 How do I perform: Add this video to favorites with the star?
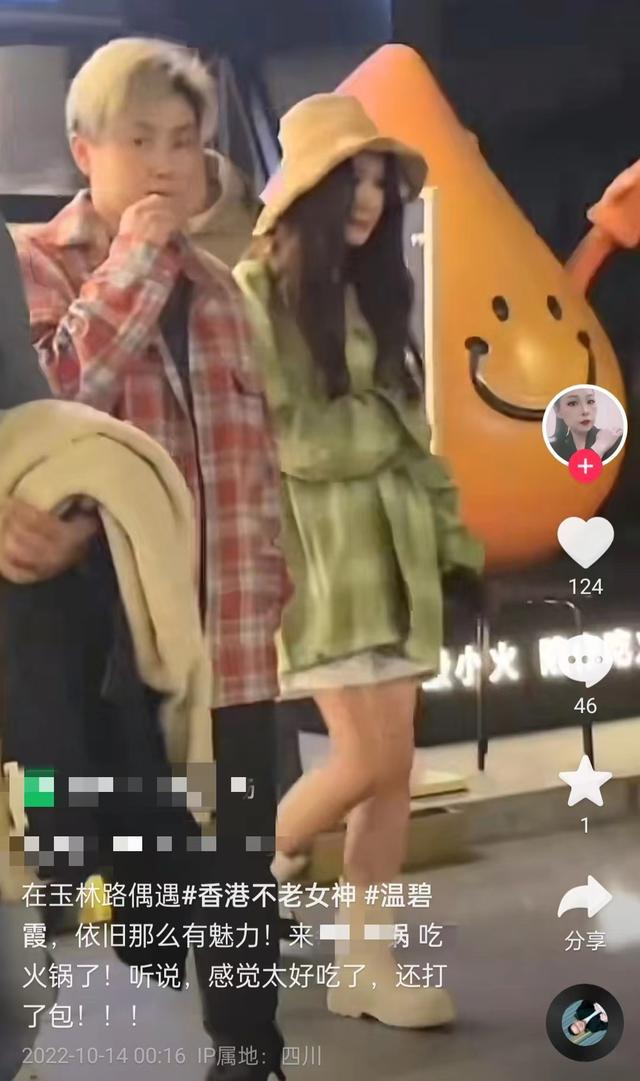tap(585, 781)
